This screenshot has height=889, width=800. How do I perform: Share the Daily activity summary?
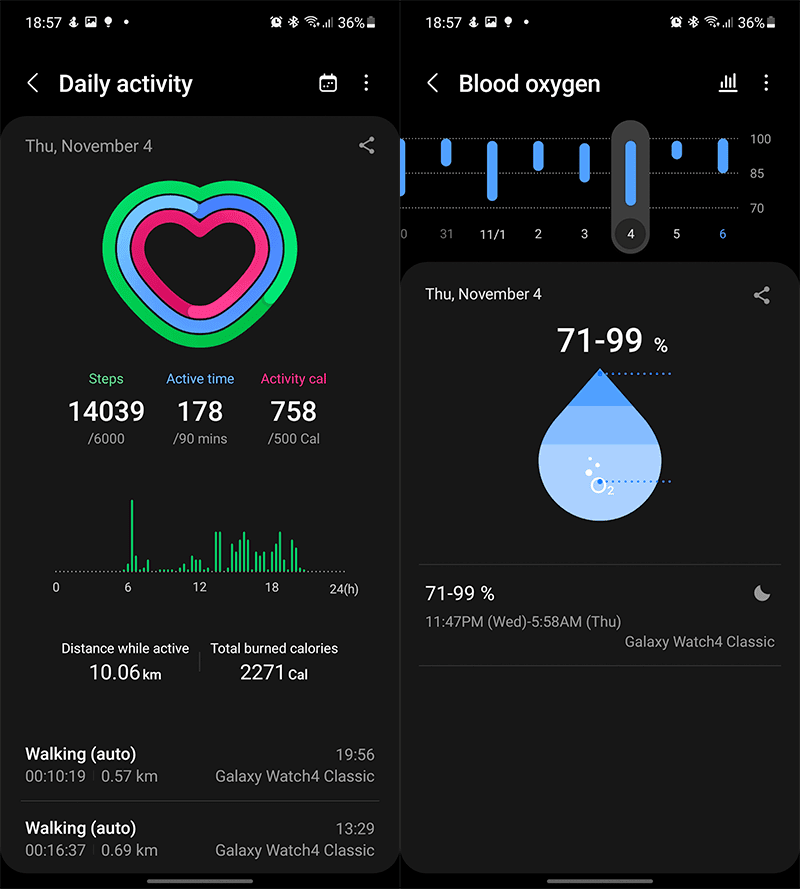tap(366, 146)
